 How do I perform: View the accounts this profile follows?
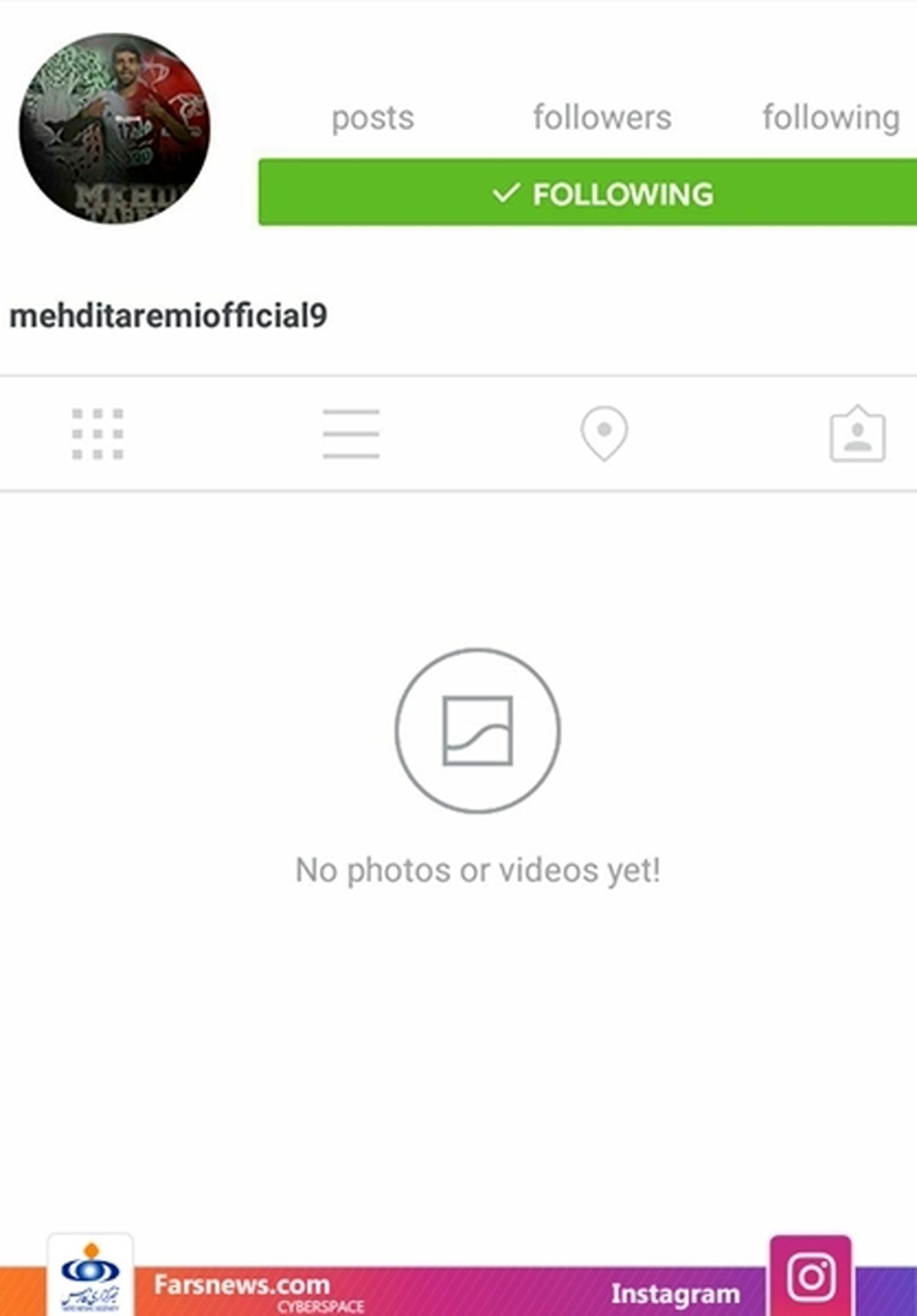(831, 118)
